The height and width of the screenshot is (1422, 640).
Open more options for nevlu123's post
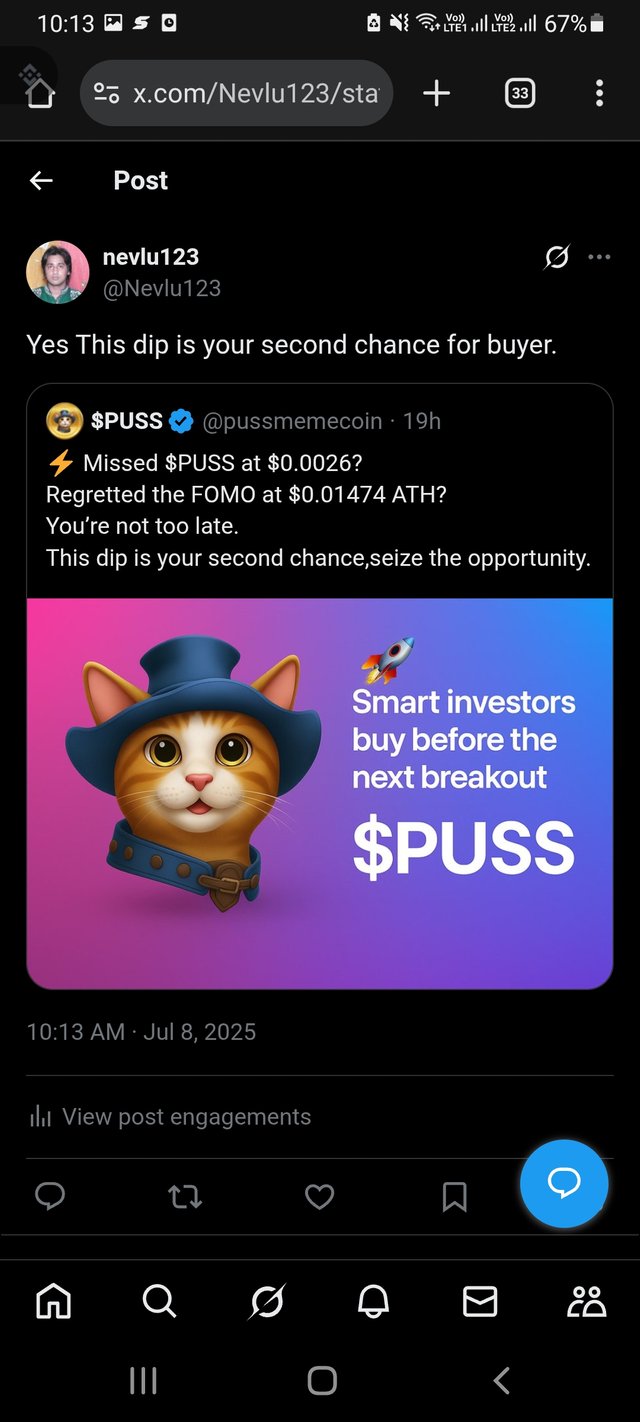[x=599, y=258]
